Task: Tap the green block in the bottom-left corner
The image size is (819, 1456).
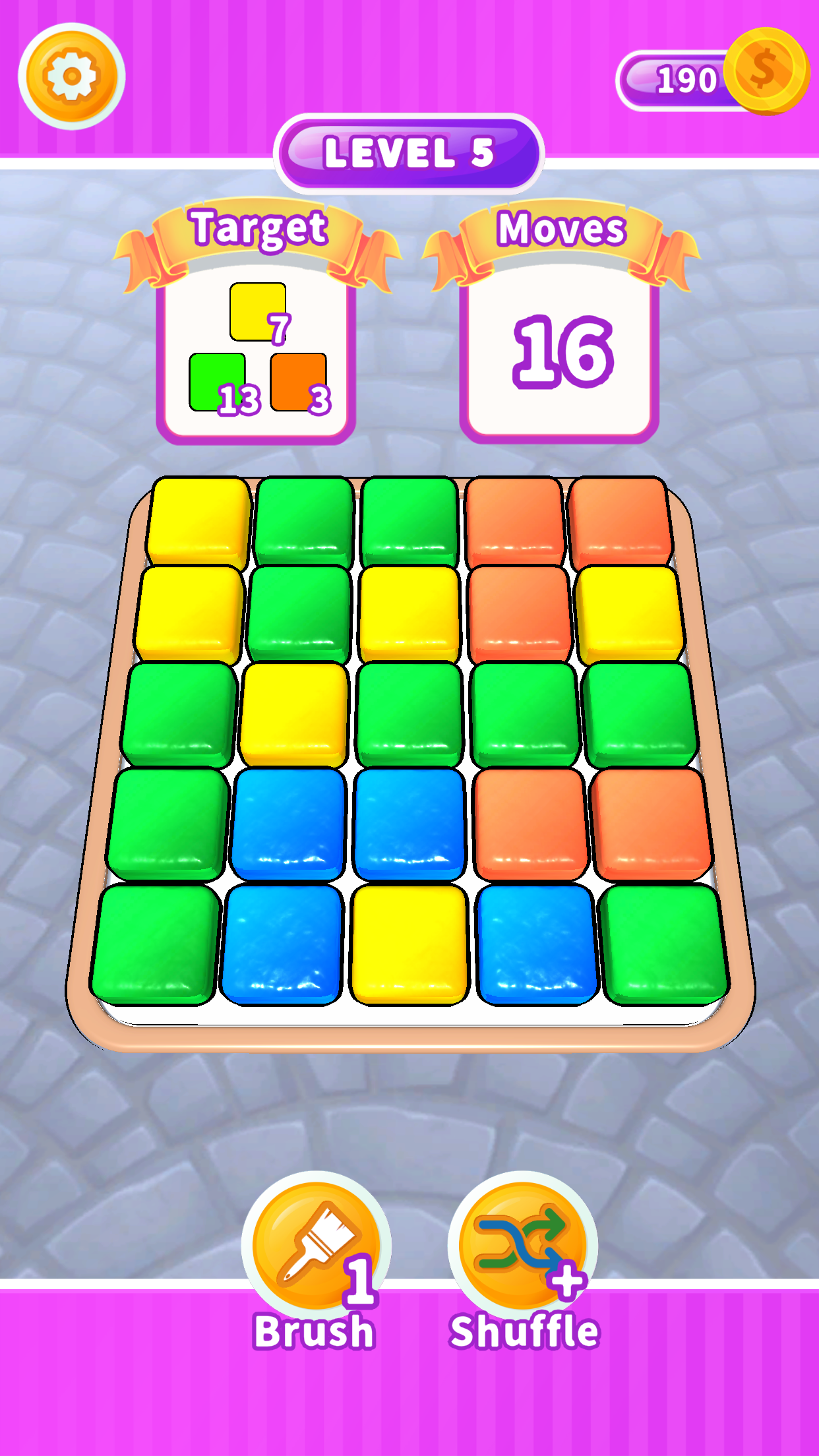Action: [156, 942]
